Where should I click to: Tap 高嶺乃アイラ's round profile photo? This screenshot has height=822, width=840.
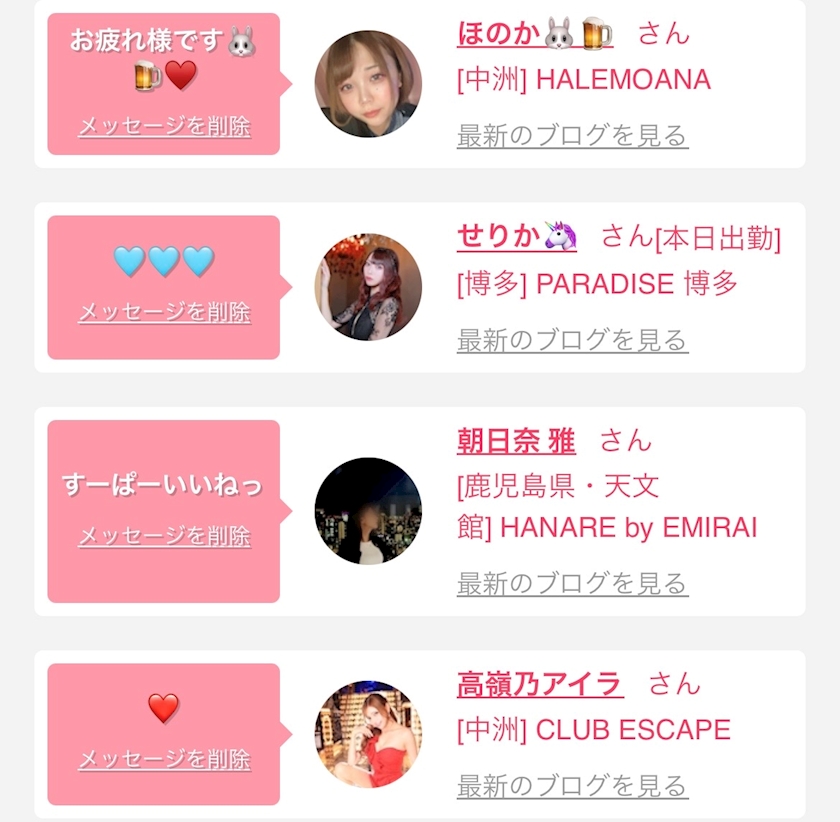tap(368, 734)
